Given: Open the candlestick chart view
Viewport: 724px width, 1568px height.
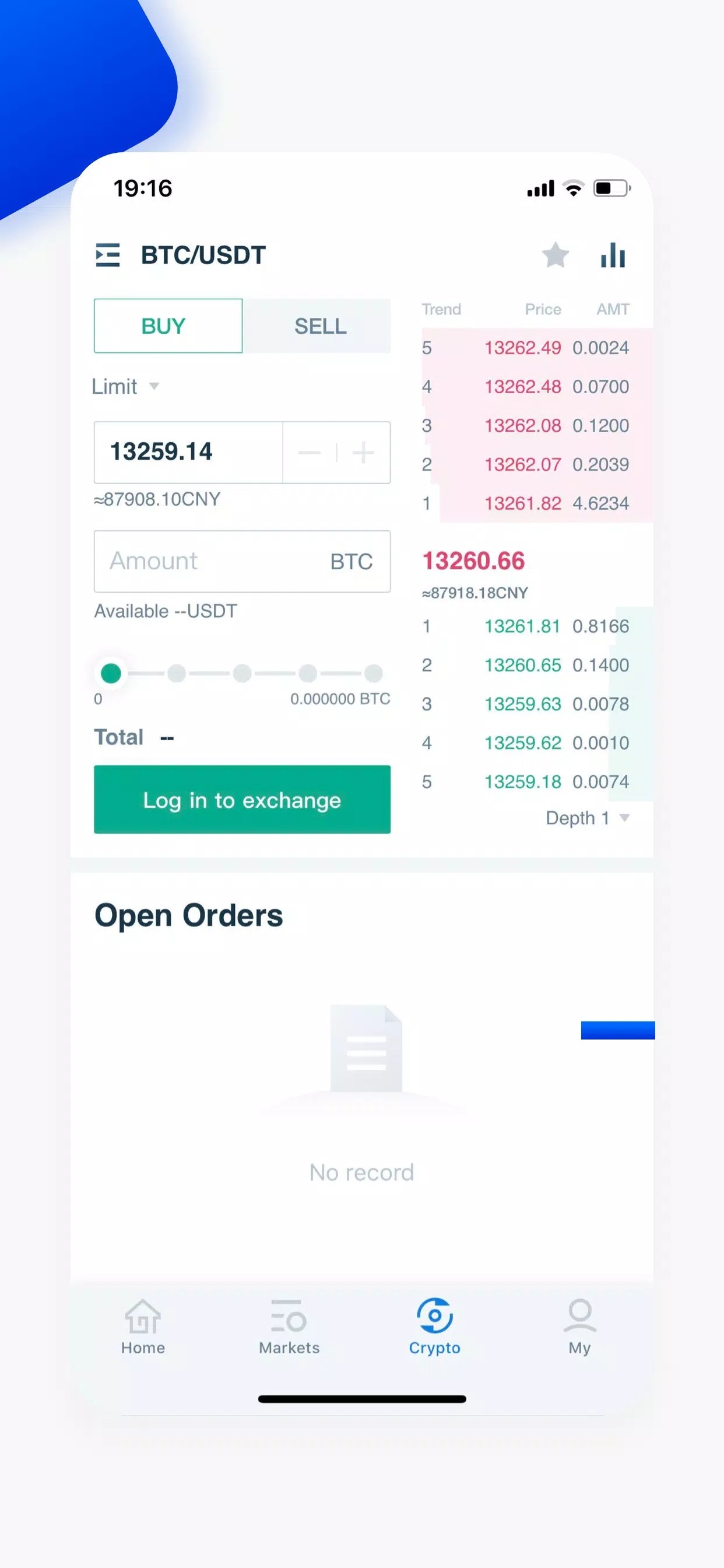Looking at the screenshot, I should pyautogui.click(x=612, y=256).
